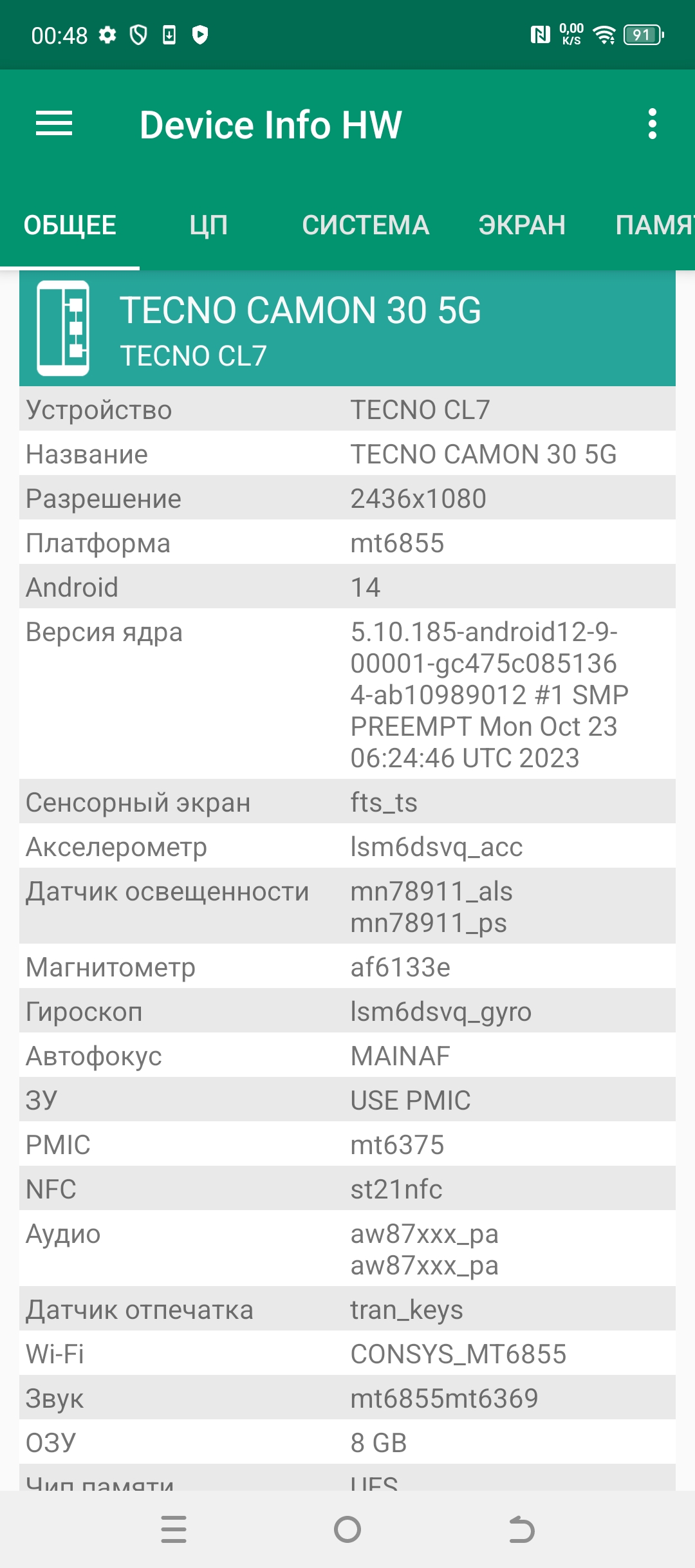Switch to the СИСТЕМА tab
Viewport: 695px width, 1568px height.
(366, 225)
